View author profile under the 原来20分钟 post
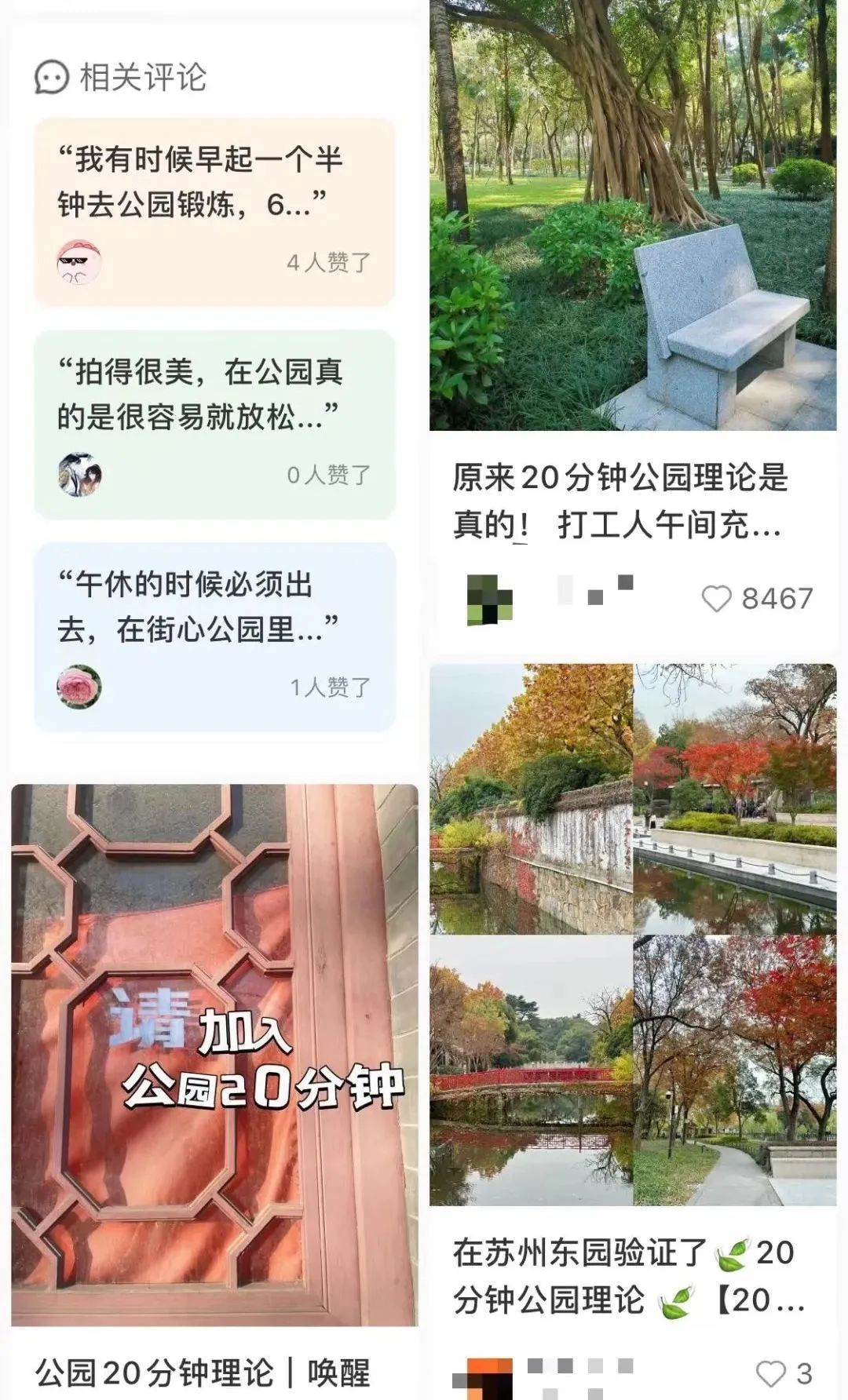Viewport: 848px width, 1400px height. (489, 600)
